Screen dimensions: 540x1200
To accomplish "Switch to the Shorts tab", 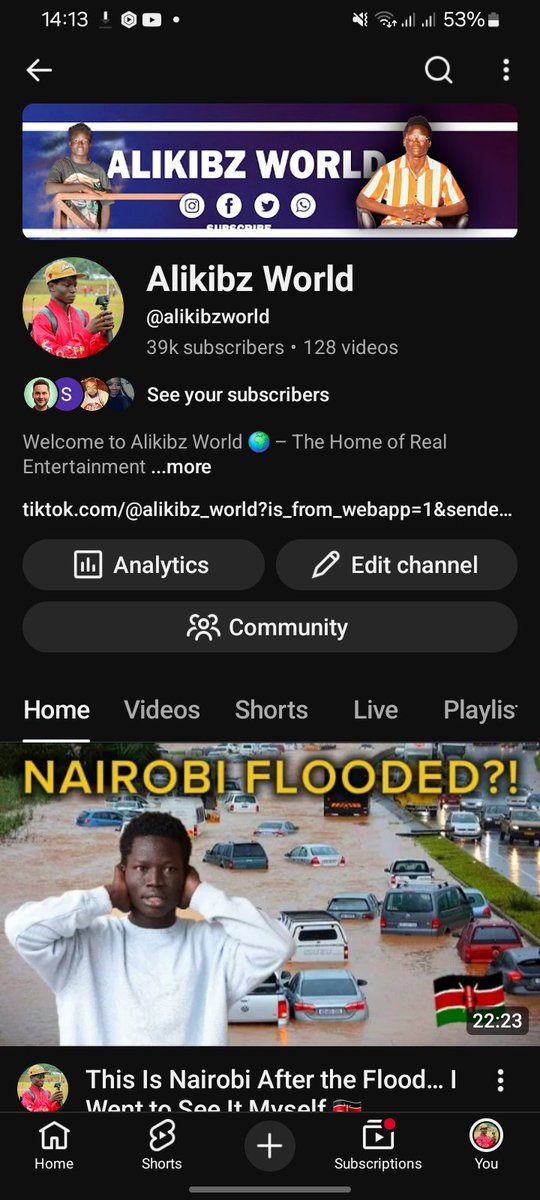I will pyautogui.click(x=271, y=710).
